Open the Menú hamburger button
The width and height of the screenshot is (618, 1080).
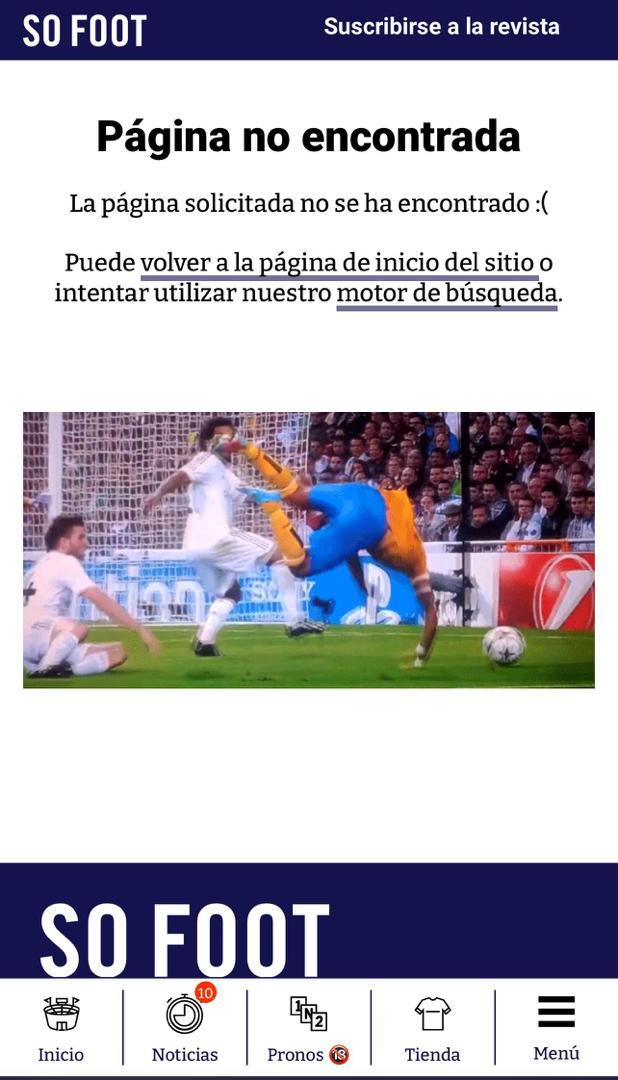[556, 1028]
